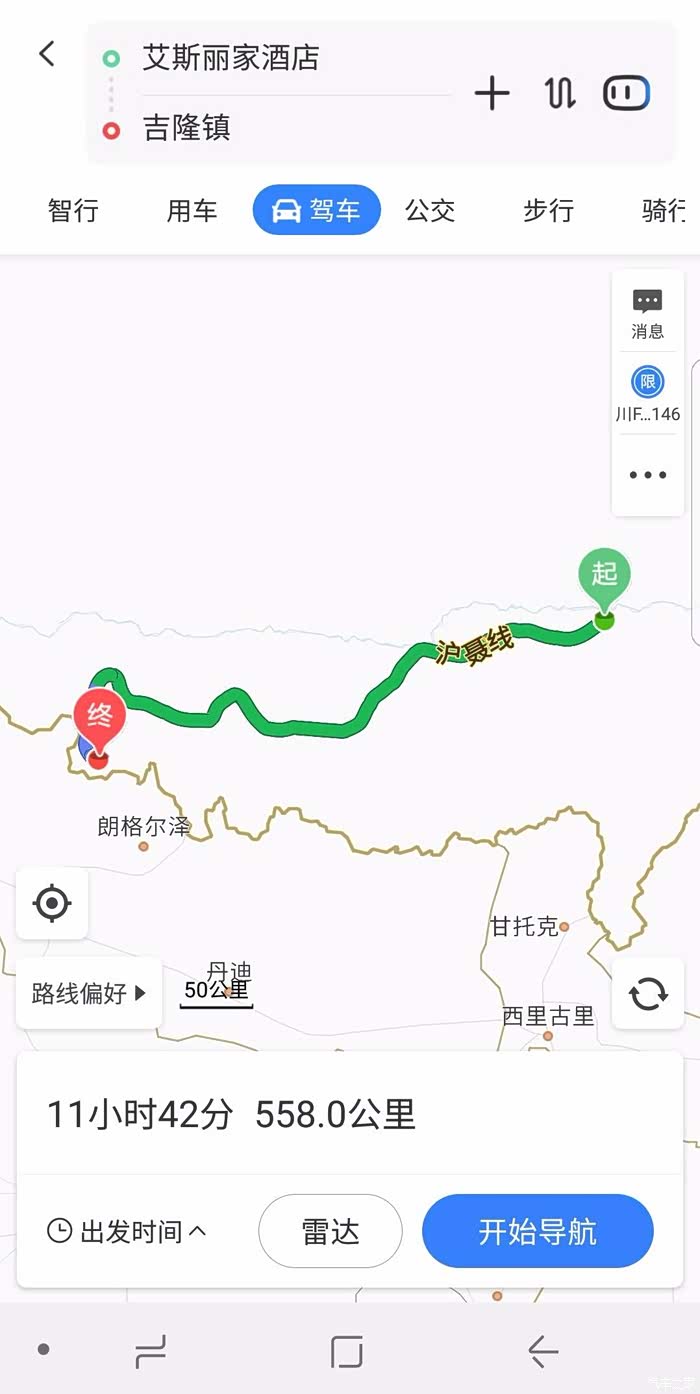
Task: Open the assistant robot icon
Action: coord(627,94)
